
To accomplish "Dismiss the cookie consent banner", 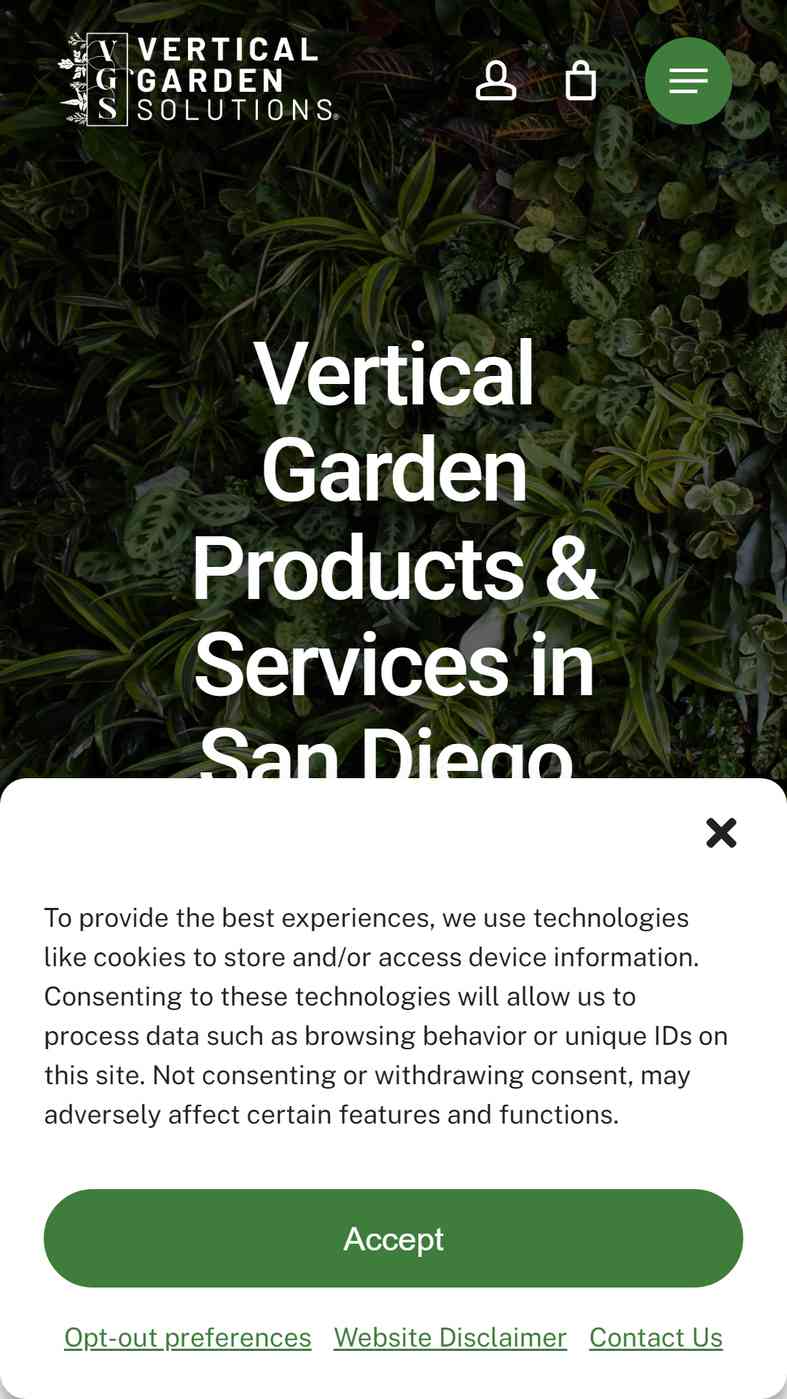I will pos(720,832).
